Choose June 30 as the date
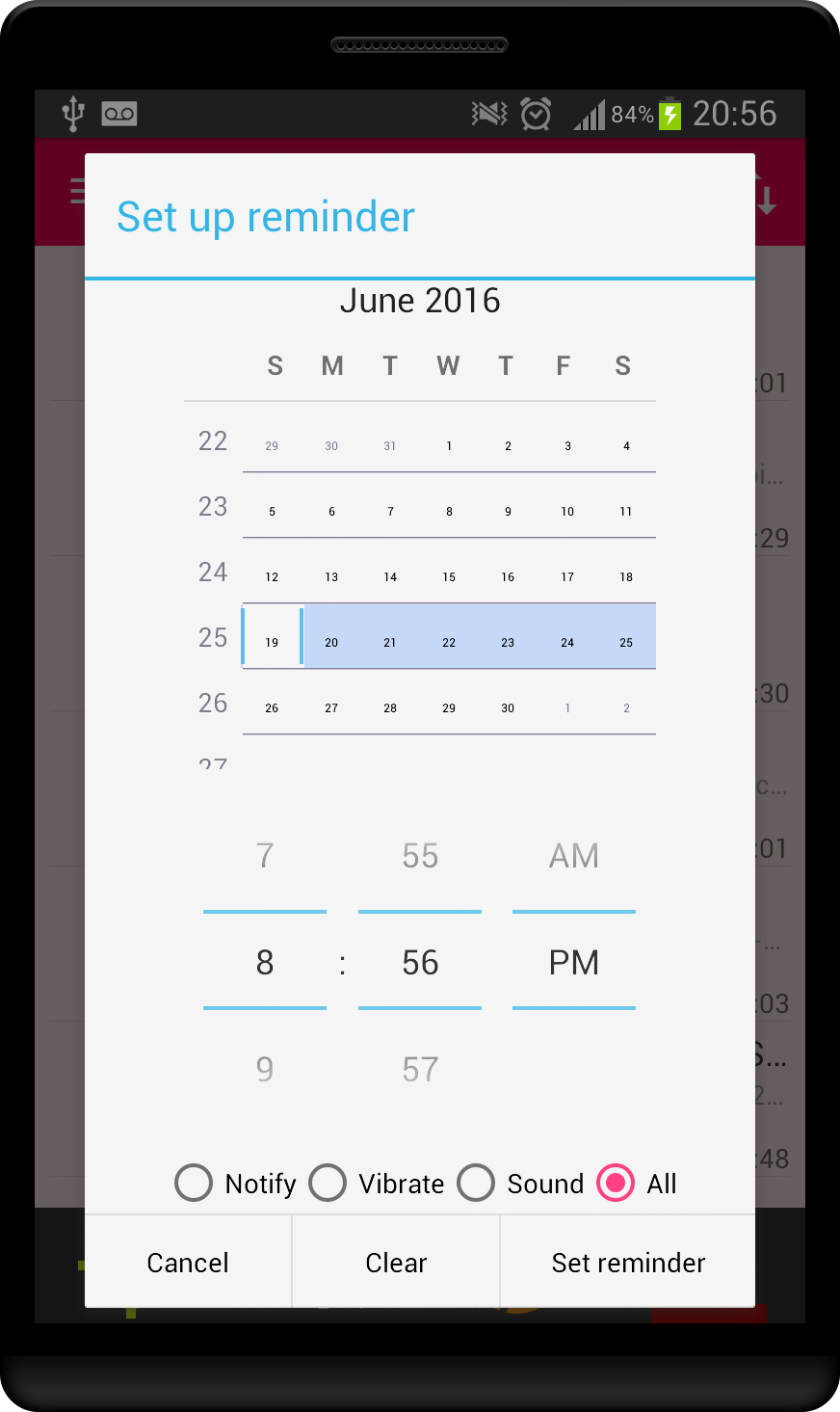 [508, 707]
